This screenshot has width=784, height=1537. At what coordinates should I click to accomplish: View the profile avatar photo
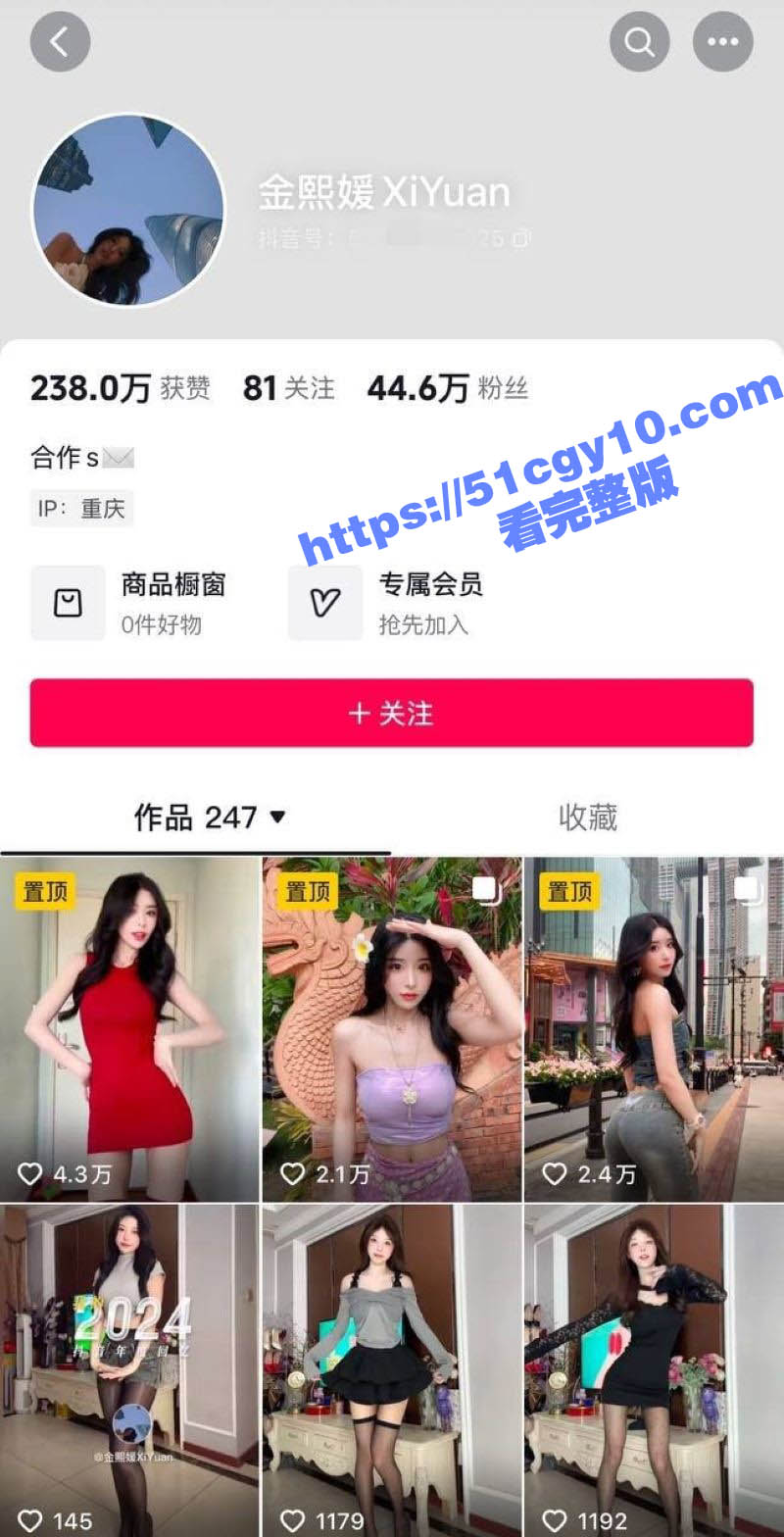(128, 210)
